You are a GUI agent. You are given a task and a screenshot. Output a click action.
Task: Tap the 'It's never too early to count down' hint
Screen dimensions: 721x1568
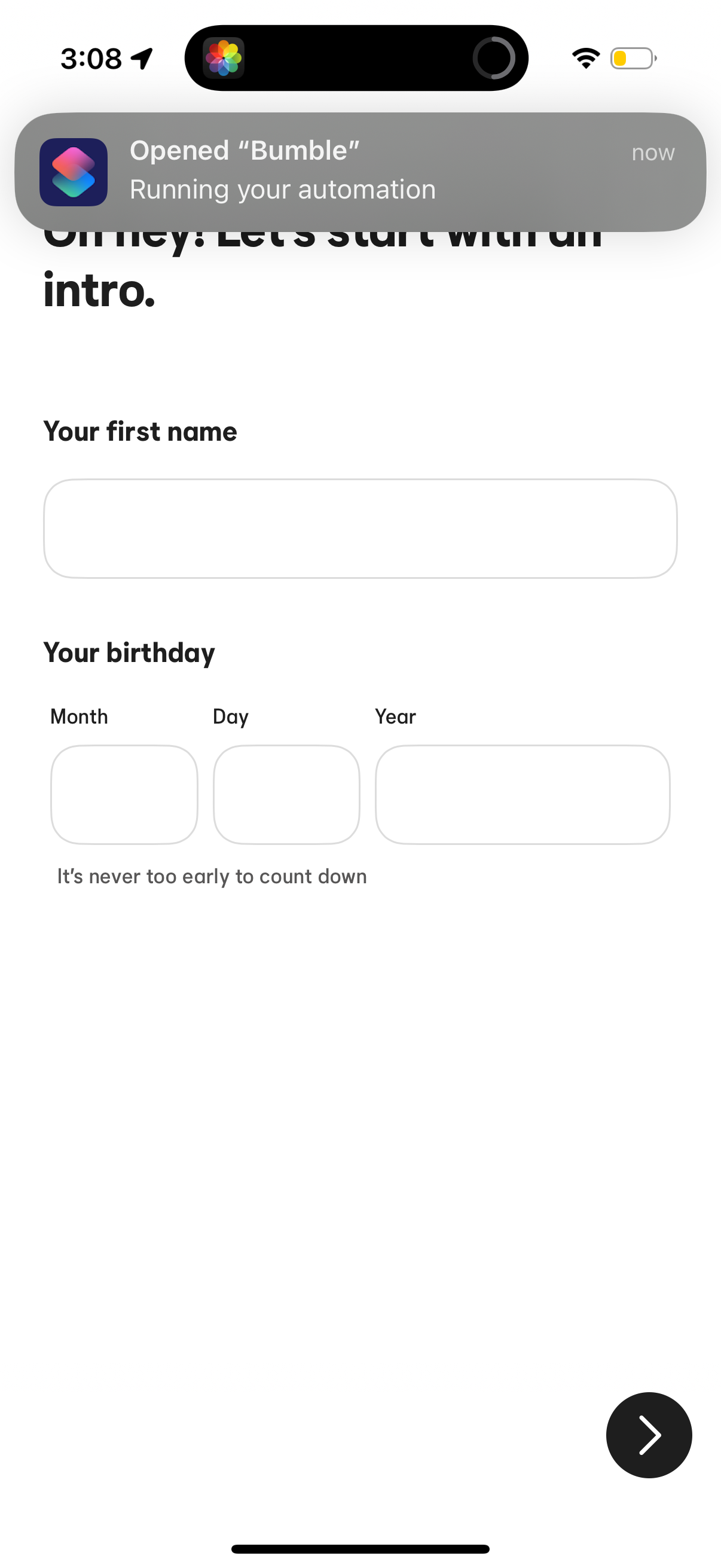click(x=210, y=876)
